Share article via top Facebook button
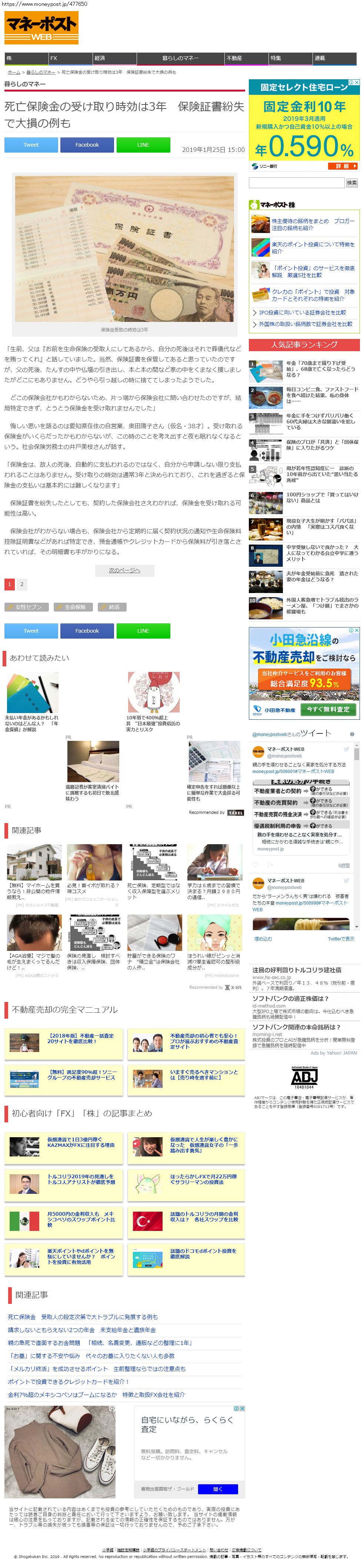This screenshot has height=1568, width=364. point(87,145)
